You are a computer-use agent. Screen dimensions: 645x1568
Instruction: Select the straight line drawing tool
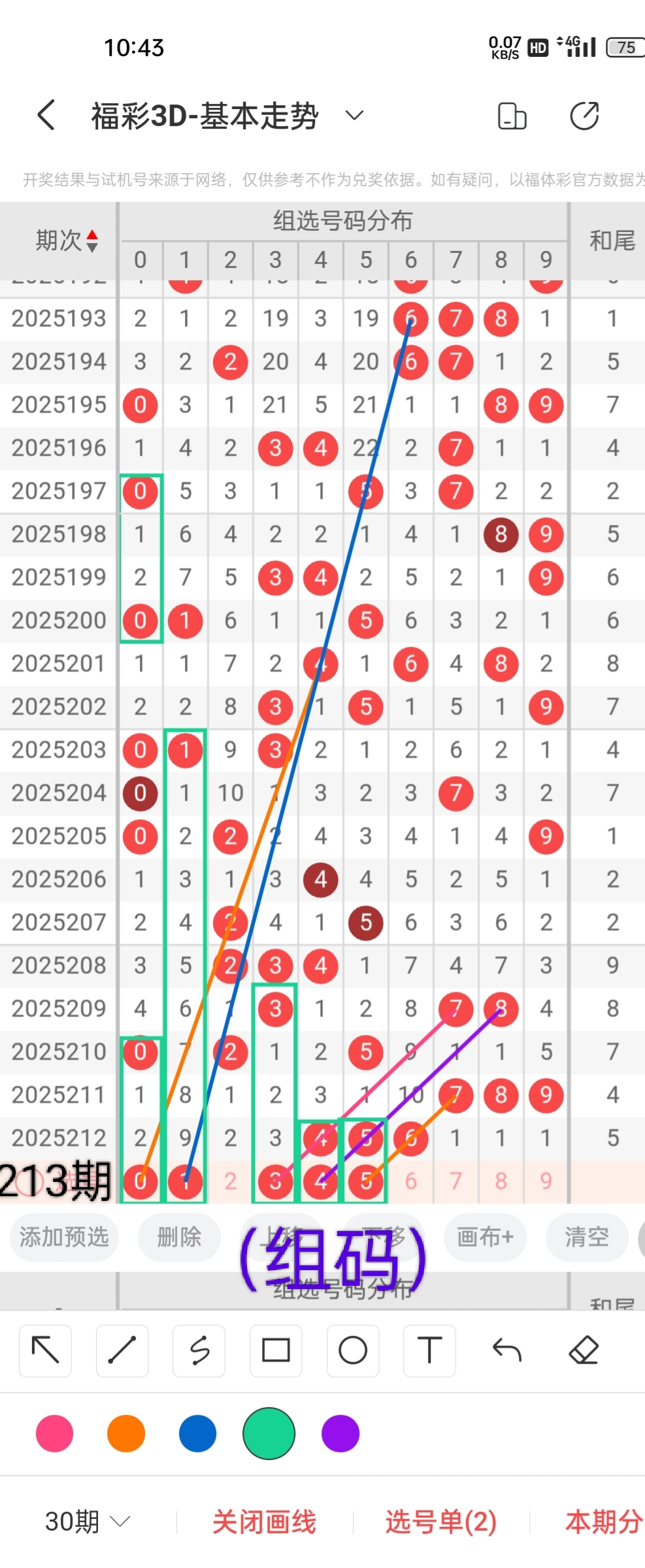click(122, 1350)
